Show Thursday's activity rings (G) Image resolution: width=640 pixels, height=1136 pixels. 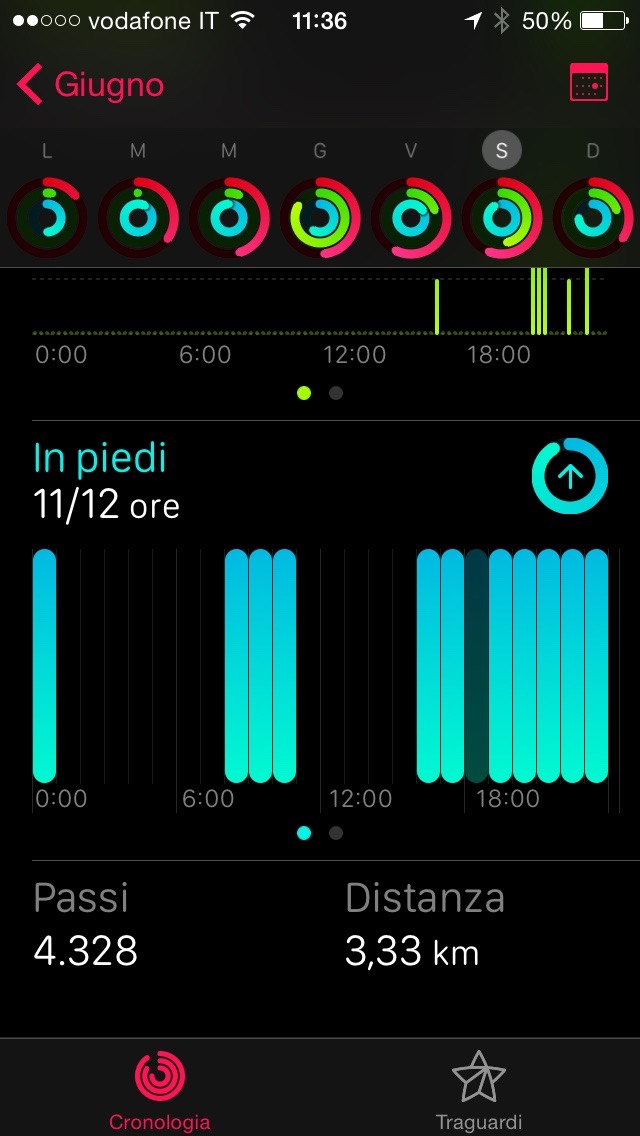tap(320, 217)
